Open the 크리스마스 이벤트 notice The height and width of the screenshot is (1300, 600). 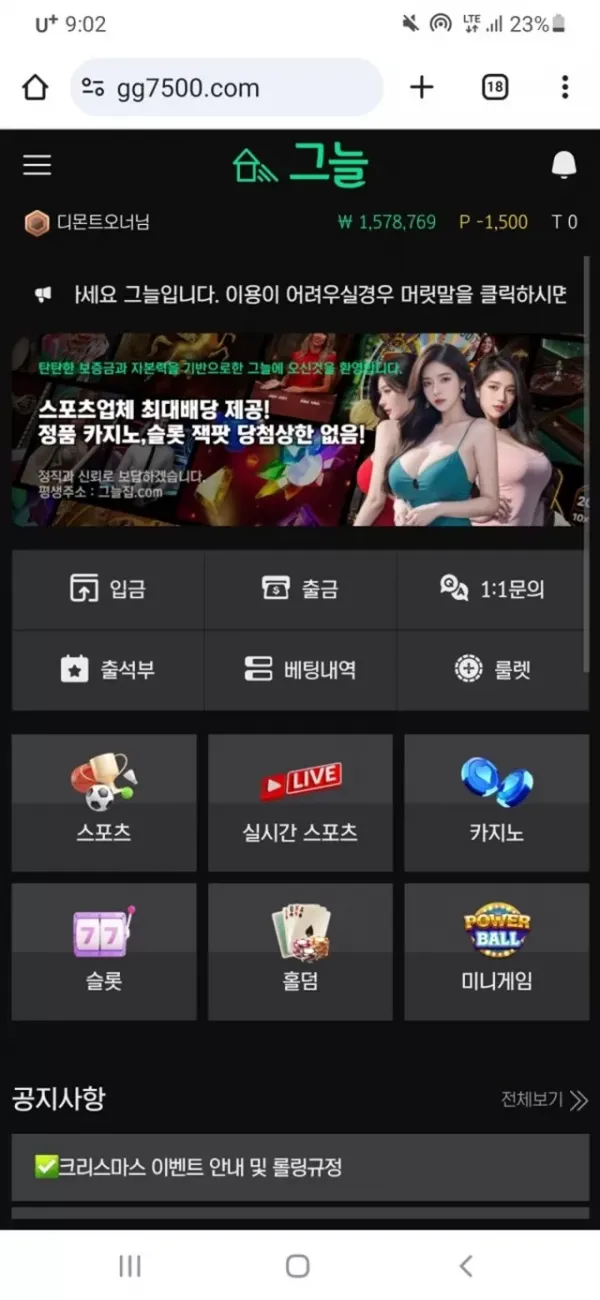(300, 1167)
